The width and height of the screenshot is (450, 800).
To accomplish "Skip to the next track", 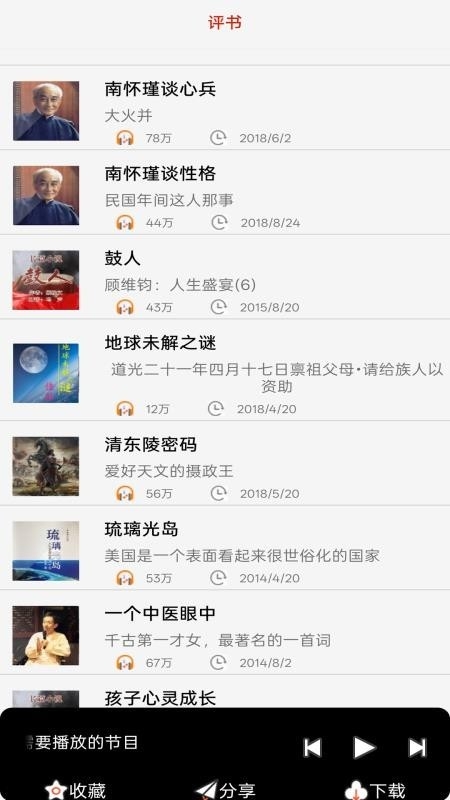I will pos(417,748).
